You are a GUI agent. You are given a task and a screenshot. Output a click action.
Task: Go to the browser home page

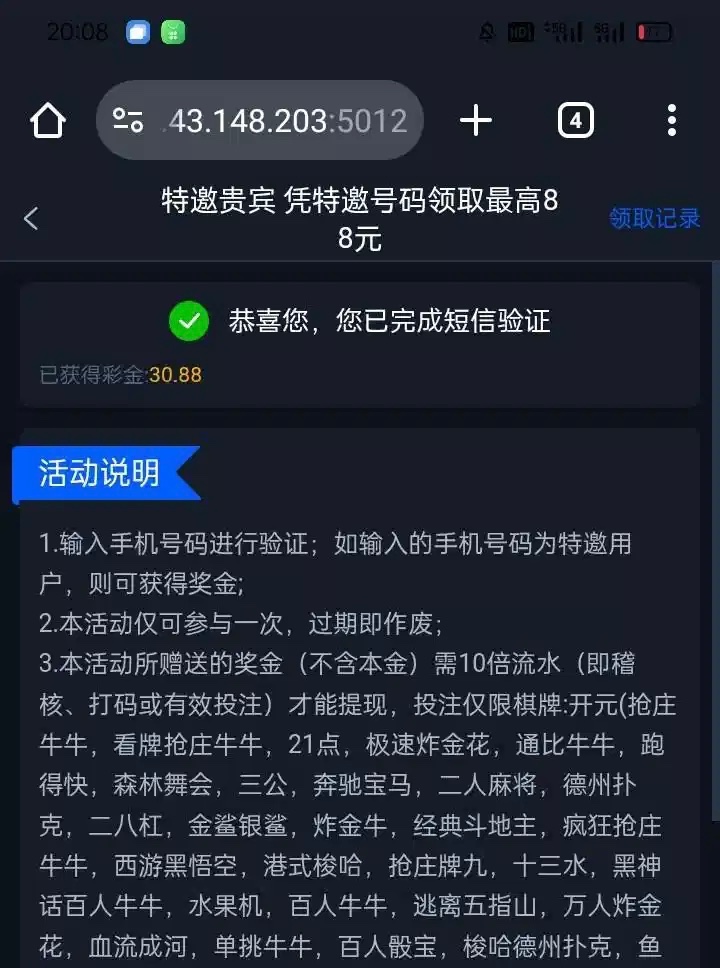pyautogui.click(x=47, y=121)
